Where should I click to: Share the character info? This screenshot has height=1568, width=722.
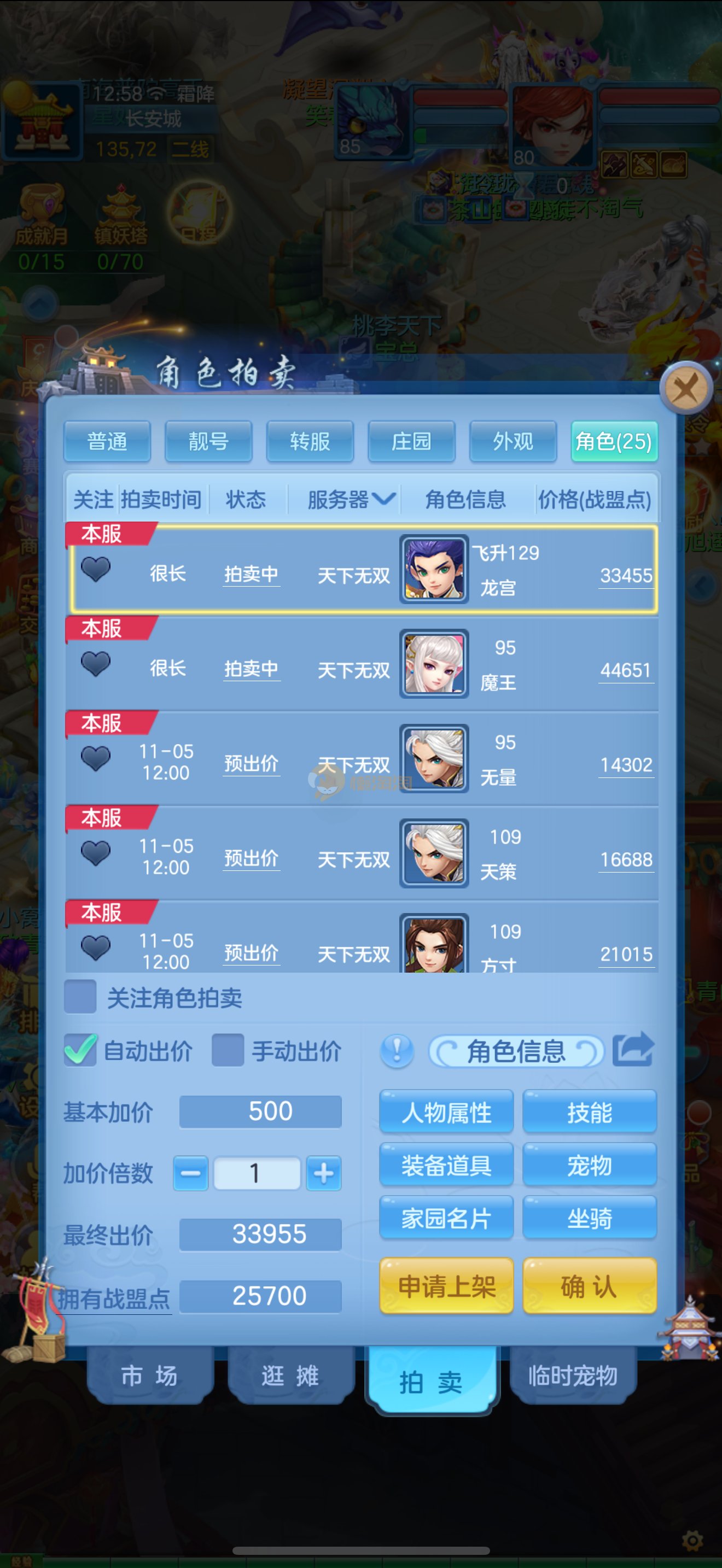(x=632, y=1049)
